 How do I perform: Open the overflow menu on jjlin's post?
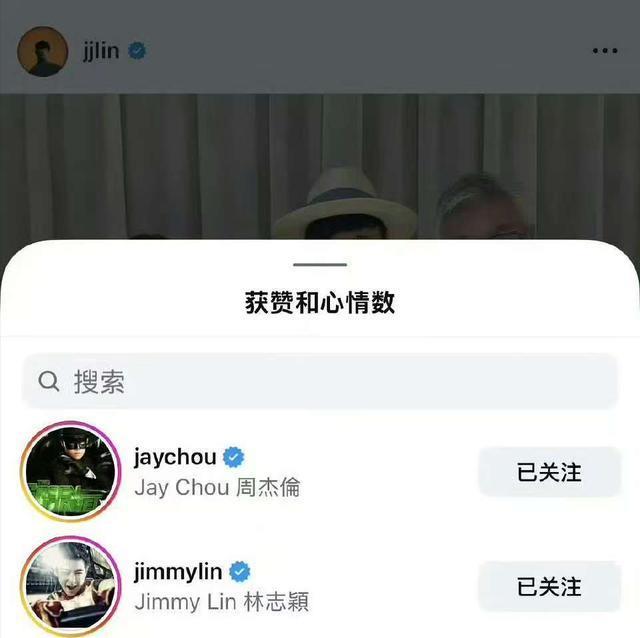point(604,51)
